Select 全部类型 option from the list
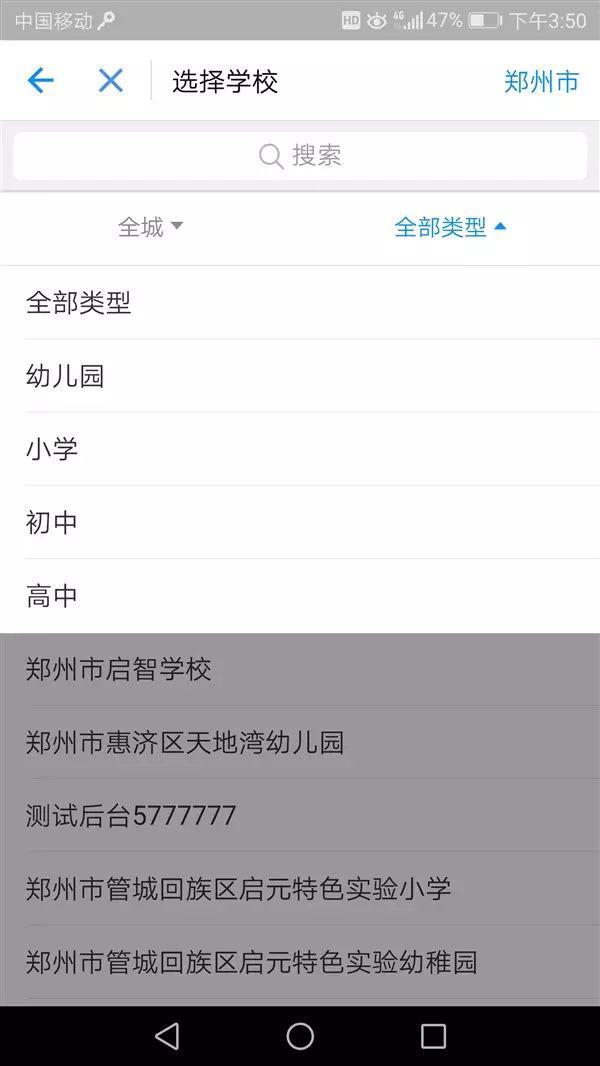 pyautogui.click(x=300, y=303)
